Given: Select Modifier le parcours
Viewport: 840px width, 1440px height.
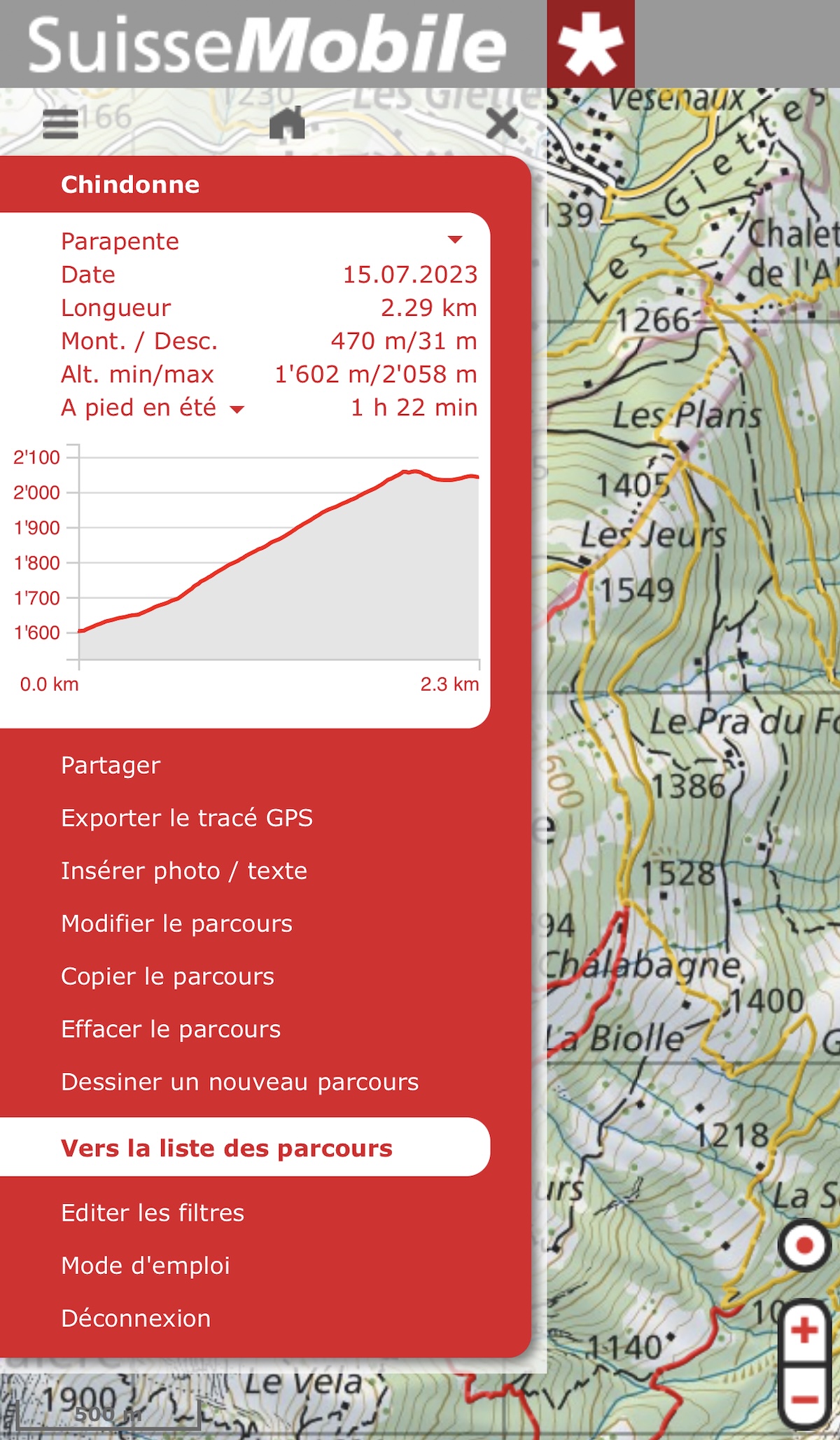Looking at the screenshot, I should (x=176, y=923).
